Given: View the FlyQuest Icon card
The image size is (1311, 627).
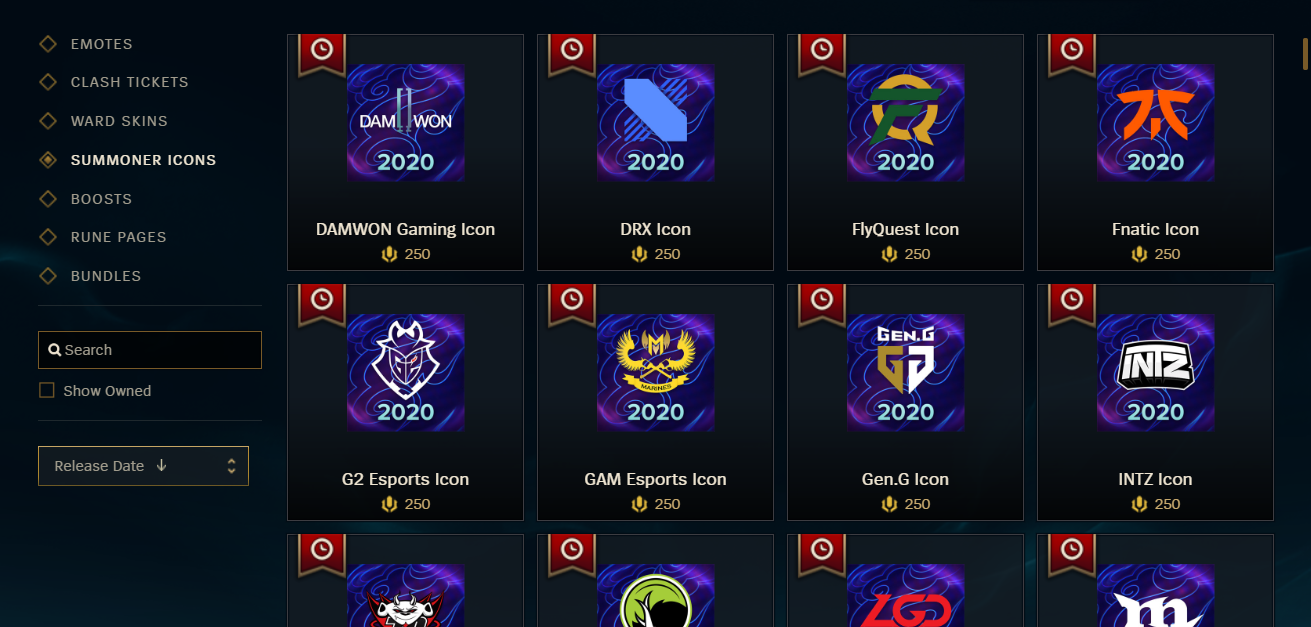Looking at the screenshot, I should (x=905, y=152).
